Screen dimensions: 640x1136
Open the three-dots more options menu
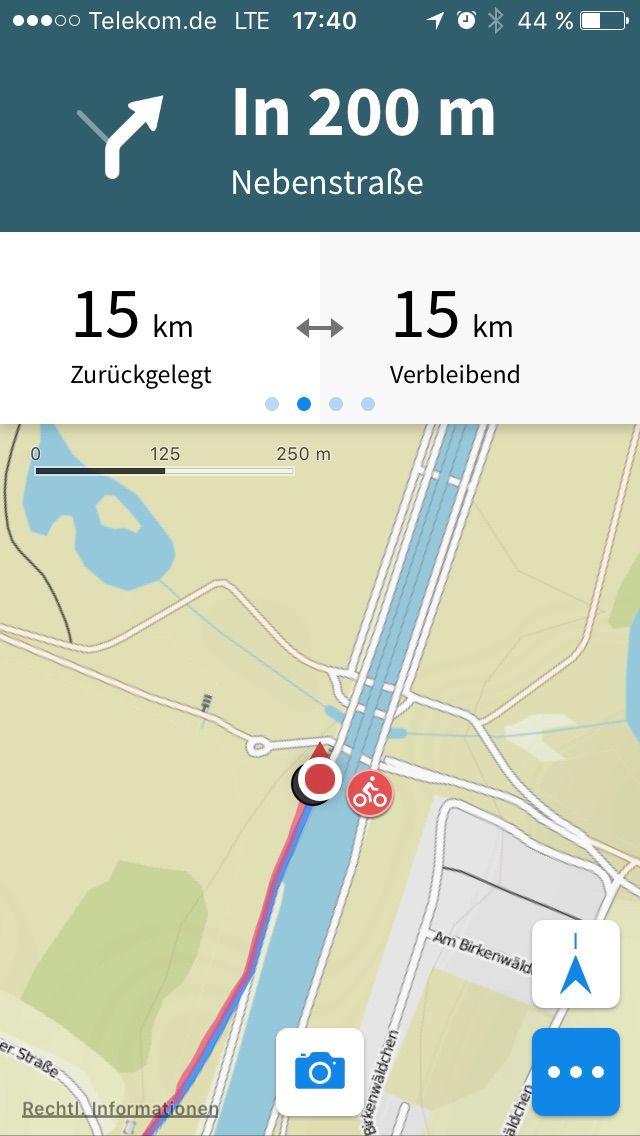tap(575, 1072)
